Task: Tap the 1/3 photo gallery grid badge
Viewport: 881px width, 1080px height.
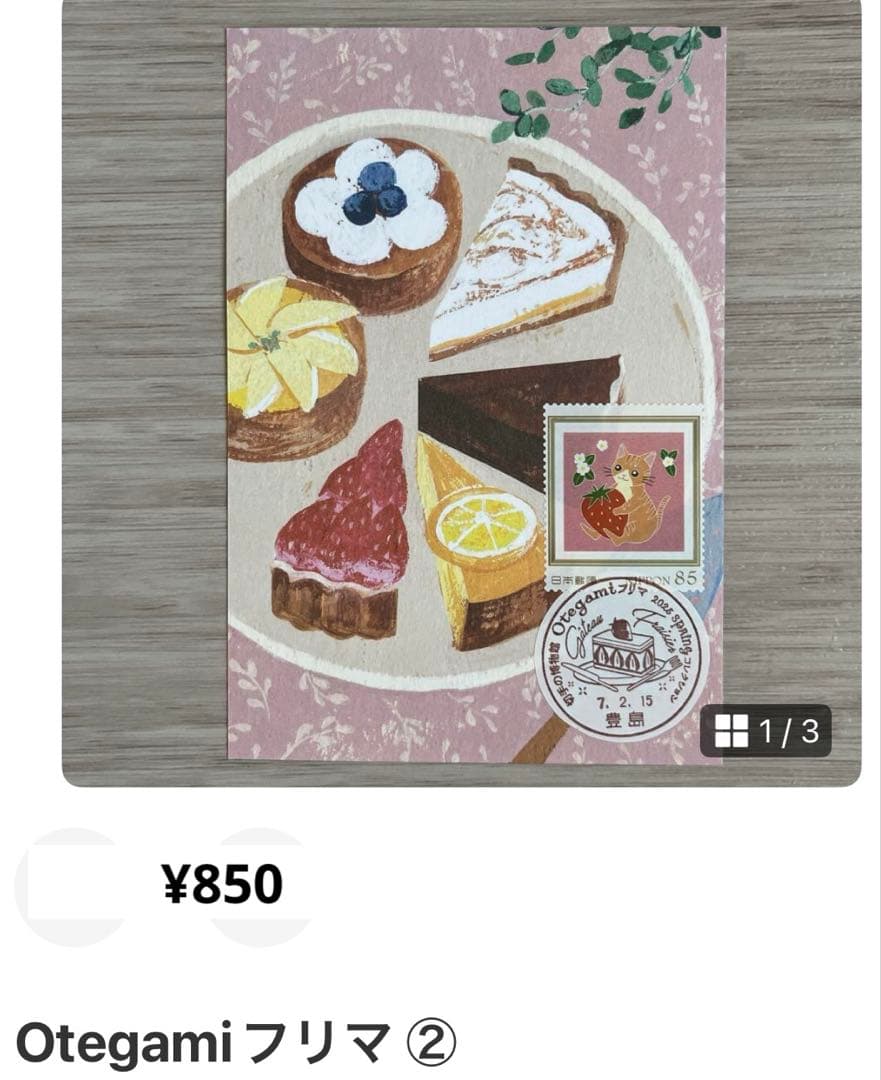Action: pyautogui.click(x=765, y=732)
